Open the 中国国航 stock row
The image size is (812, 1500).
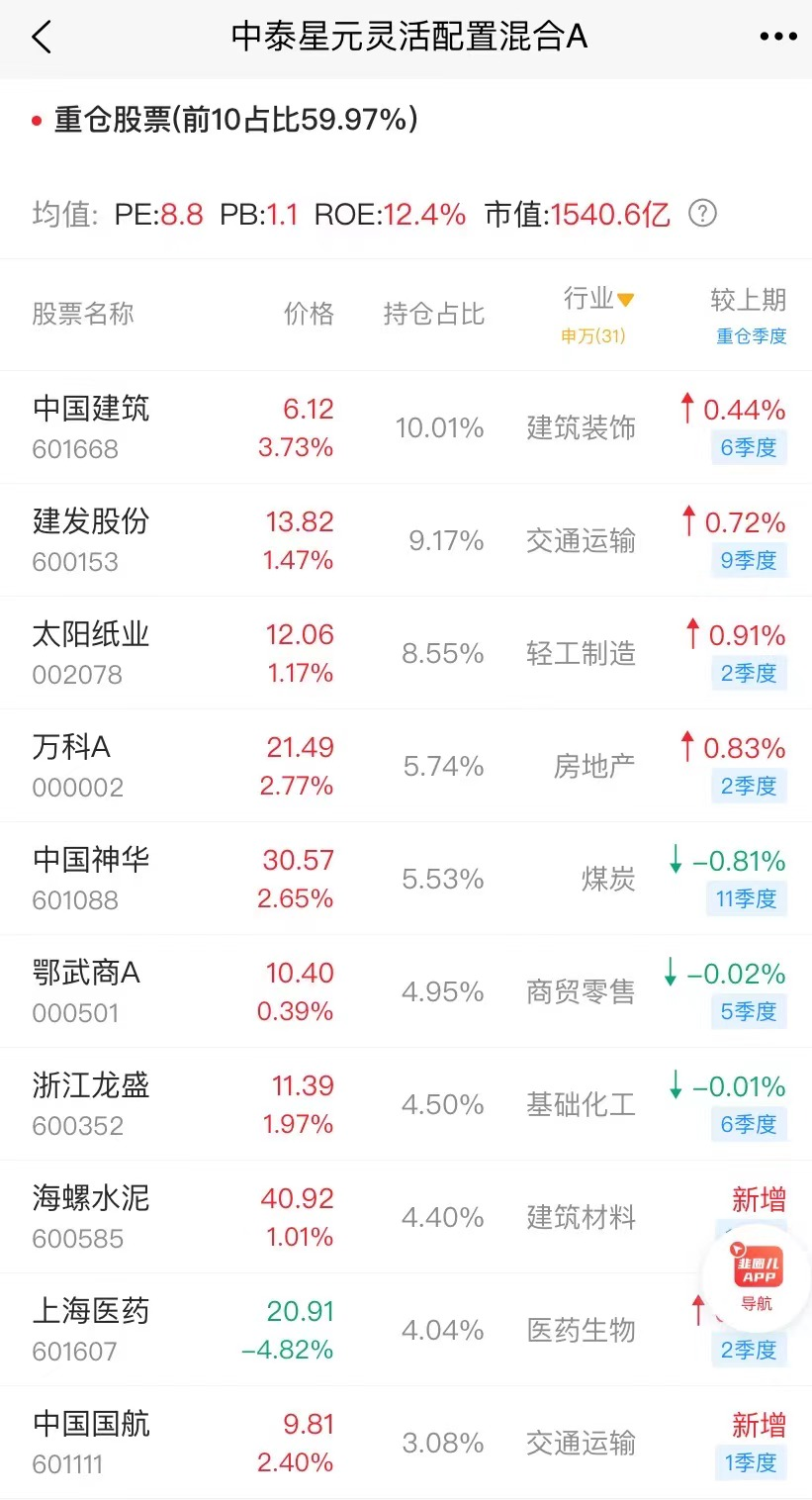coord(406,1443)
